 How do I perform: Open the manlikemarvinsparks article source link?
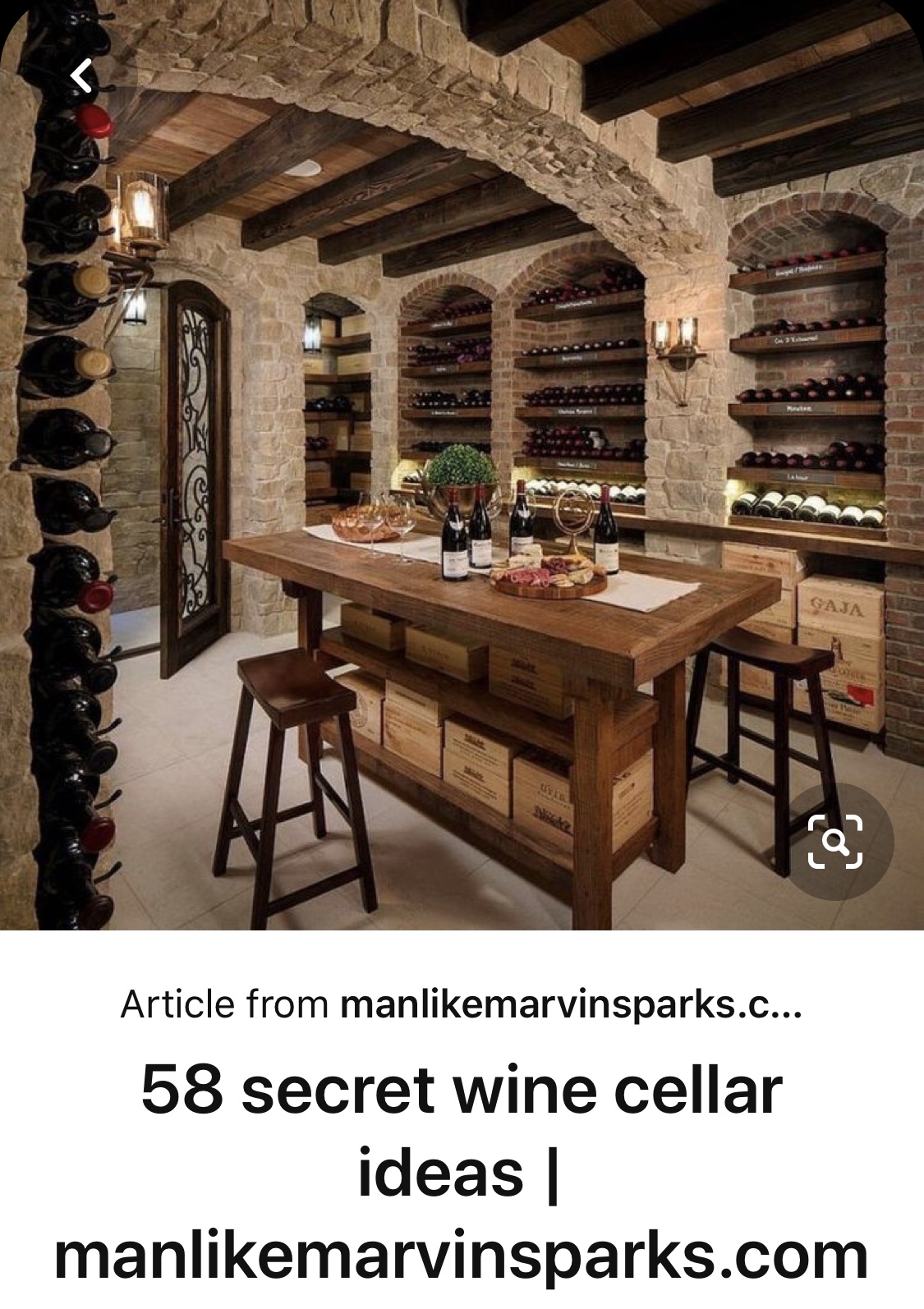tap(570, 1004)
